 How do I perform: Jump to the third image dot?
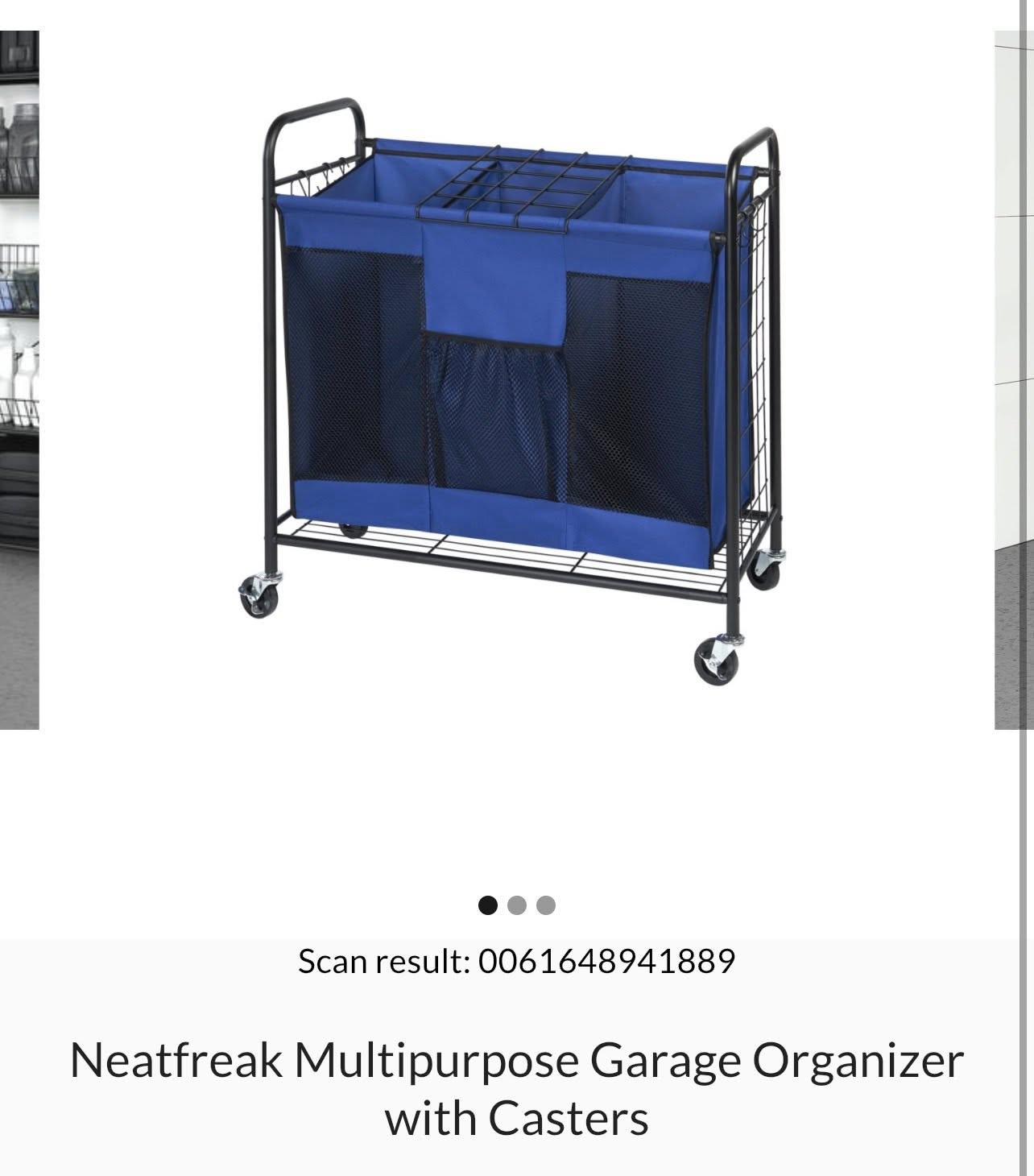546,905
